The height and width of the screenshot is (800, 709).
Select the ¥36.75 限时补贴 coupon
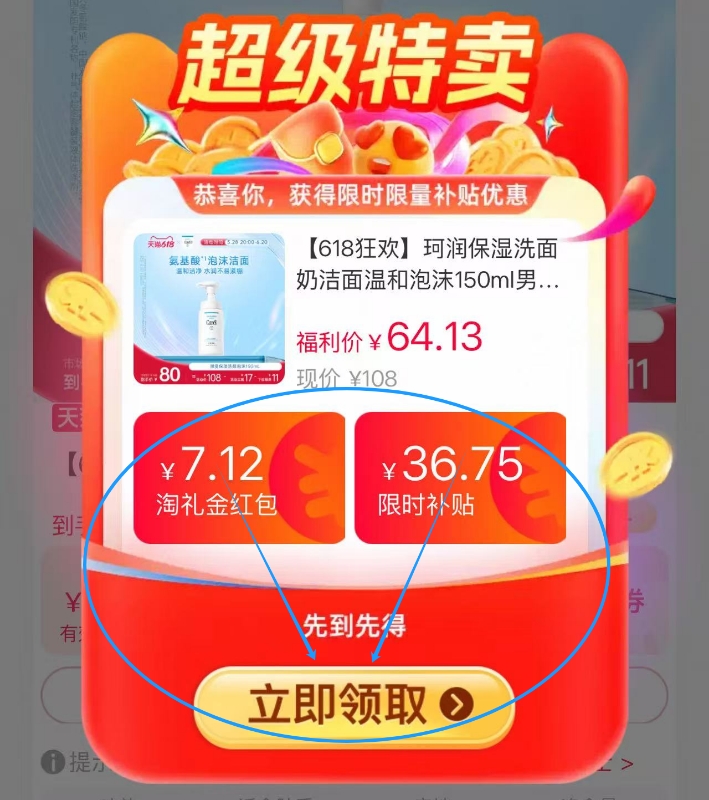tap(460, 477)
